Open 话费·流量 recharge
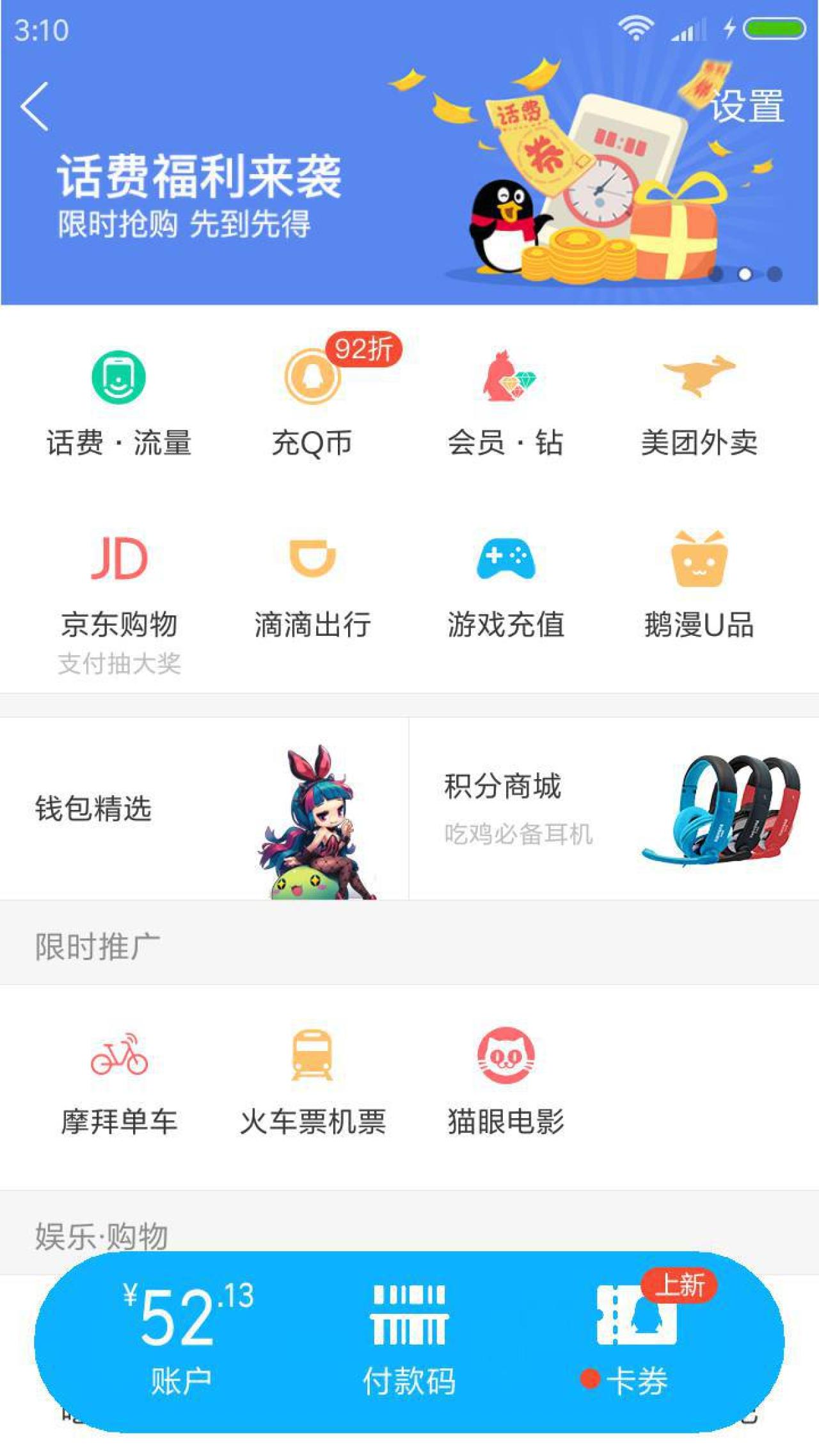Image resolution: width=819 pixels, height=1456 pixels. coord(119,403)
